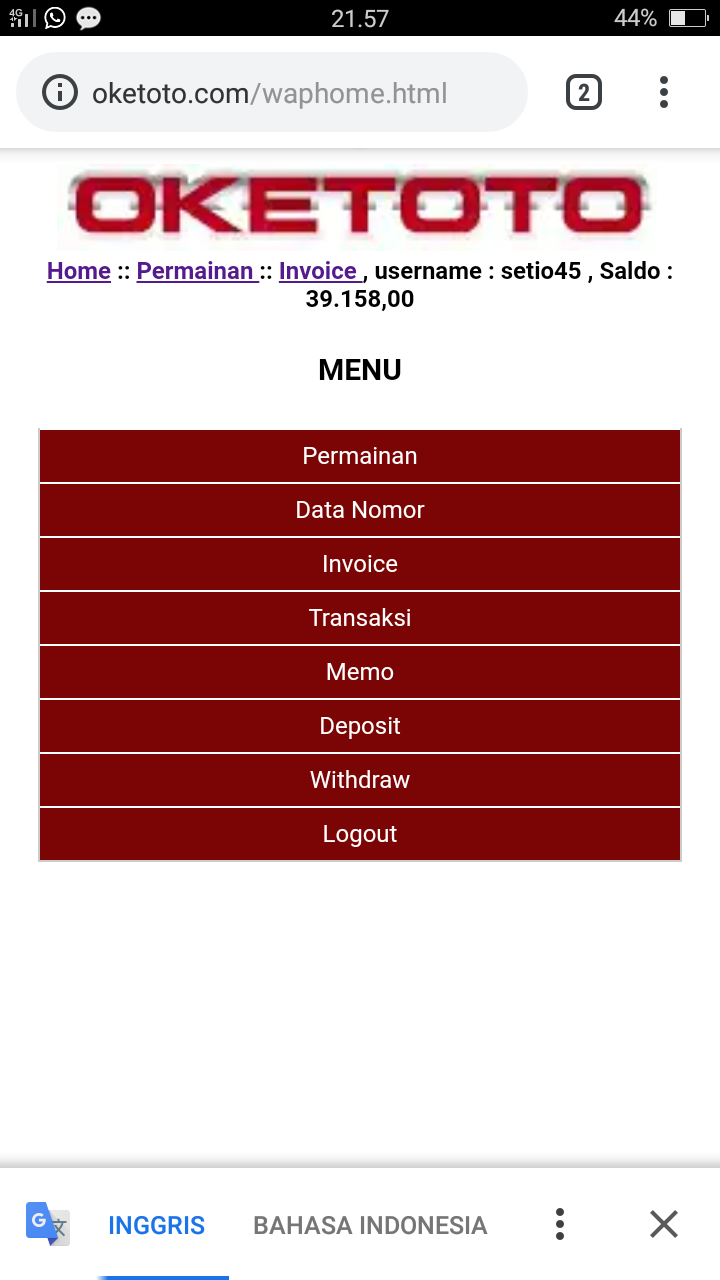Open Permainan from the menu list
Image resolution: width=720 pixels, height=1280 pixels.
tap(360, 456)
